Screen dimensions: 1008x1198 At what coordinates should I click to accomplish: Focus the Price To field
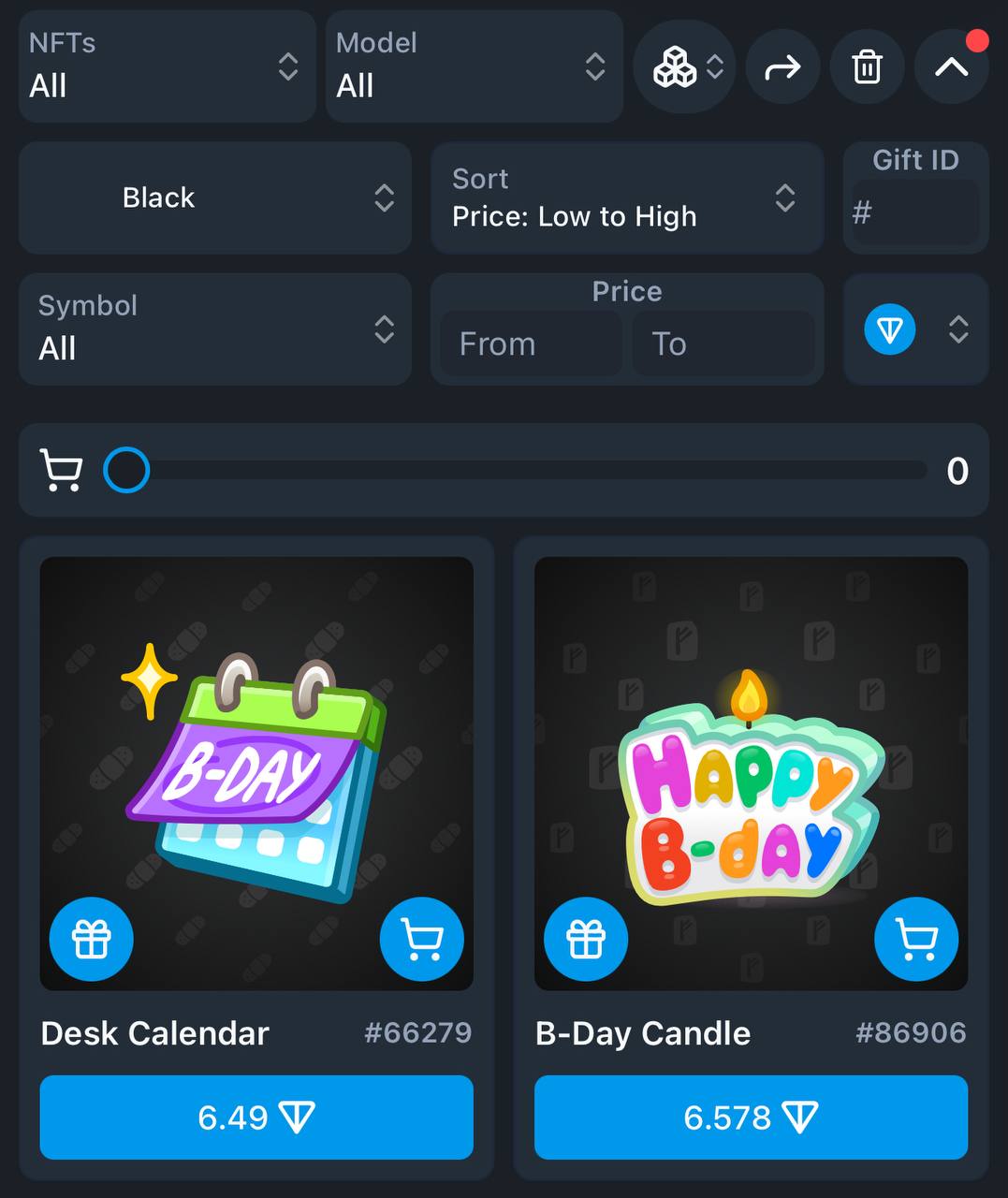(x=723, y=343)
